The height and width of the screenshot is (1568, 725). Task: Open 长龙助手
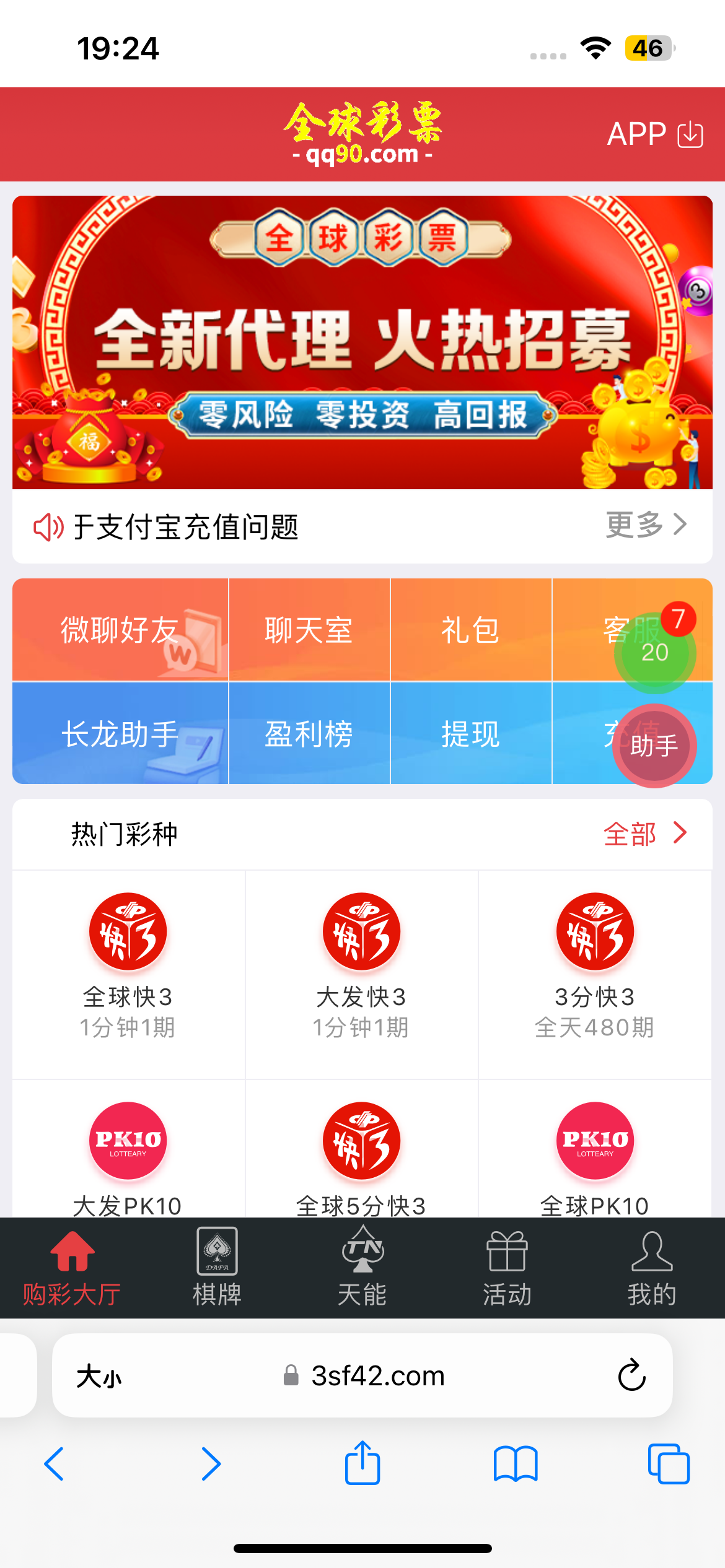tap(120, 734)
